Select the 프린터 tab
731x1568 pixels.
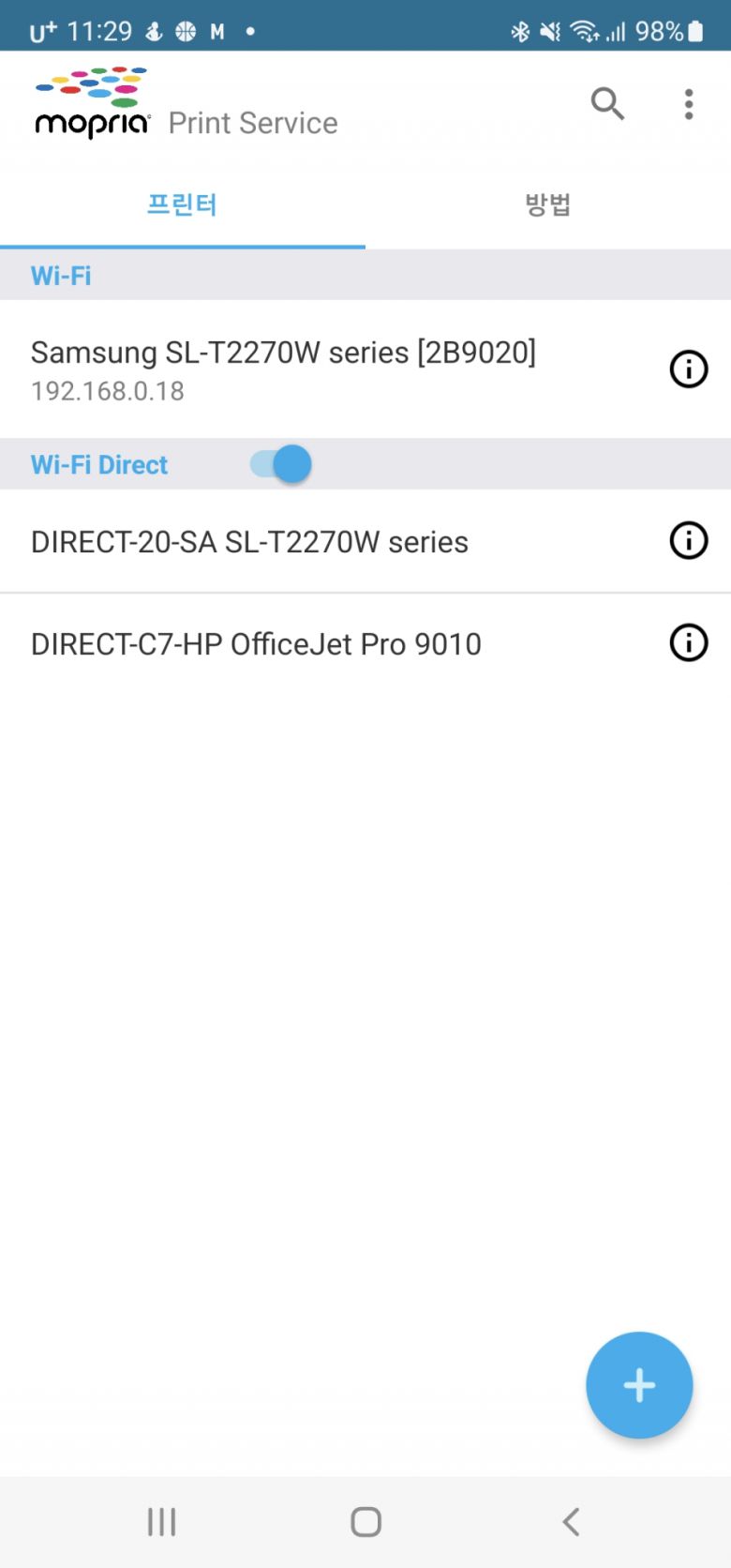click(x=182, y=205)
